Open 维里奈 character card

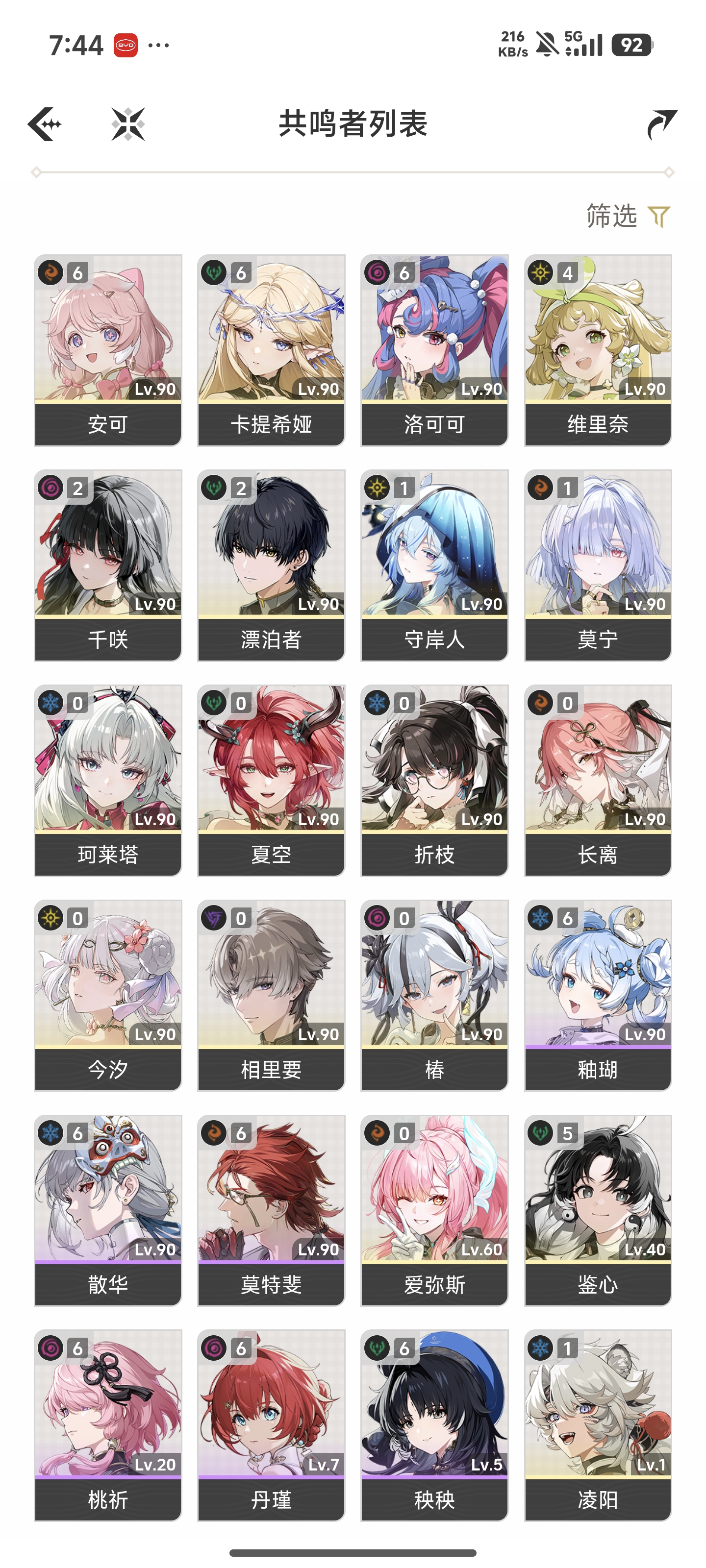598,350
